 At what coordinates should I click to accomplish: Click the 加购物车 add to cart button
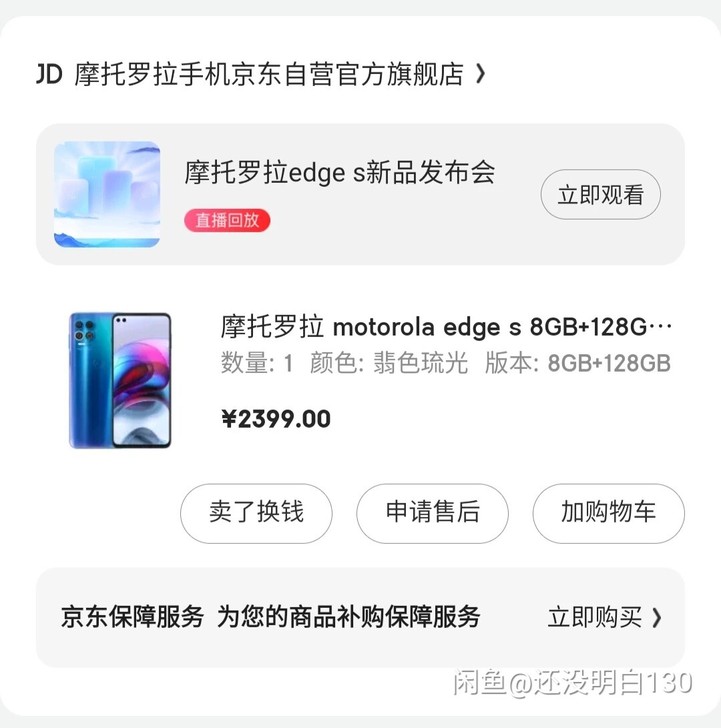(x=609, y=513)
